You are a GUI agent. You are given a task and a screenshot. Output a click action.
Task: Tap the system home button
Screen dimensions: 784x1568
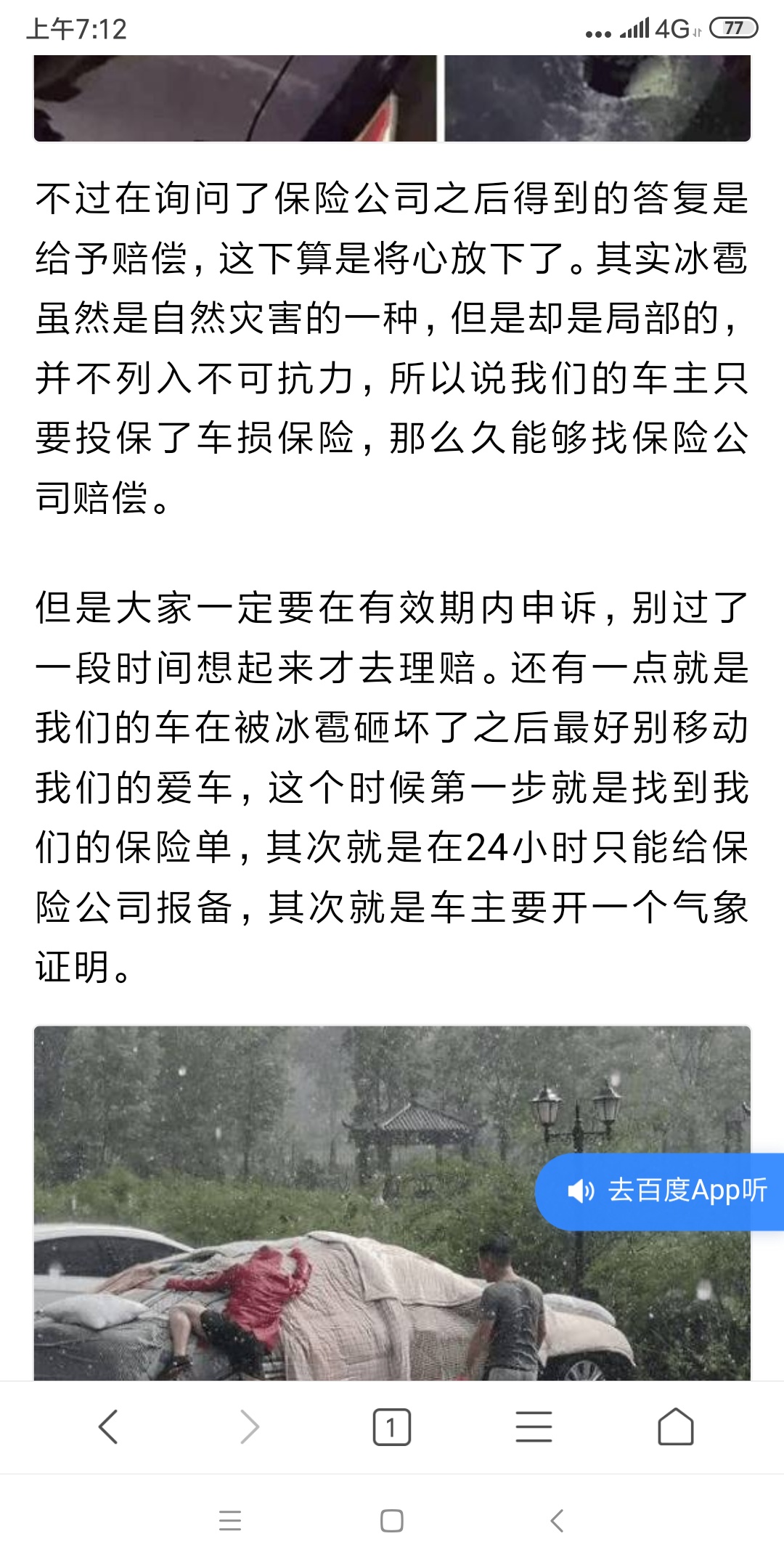[x=391, y=1521]
